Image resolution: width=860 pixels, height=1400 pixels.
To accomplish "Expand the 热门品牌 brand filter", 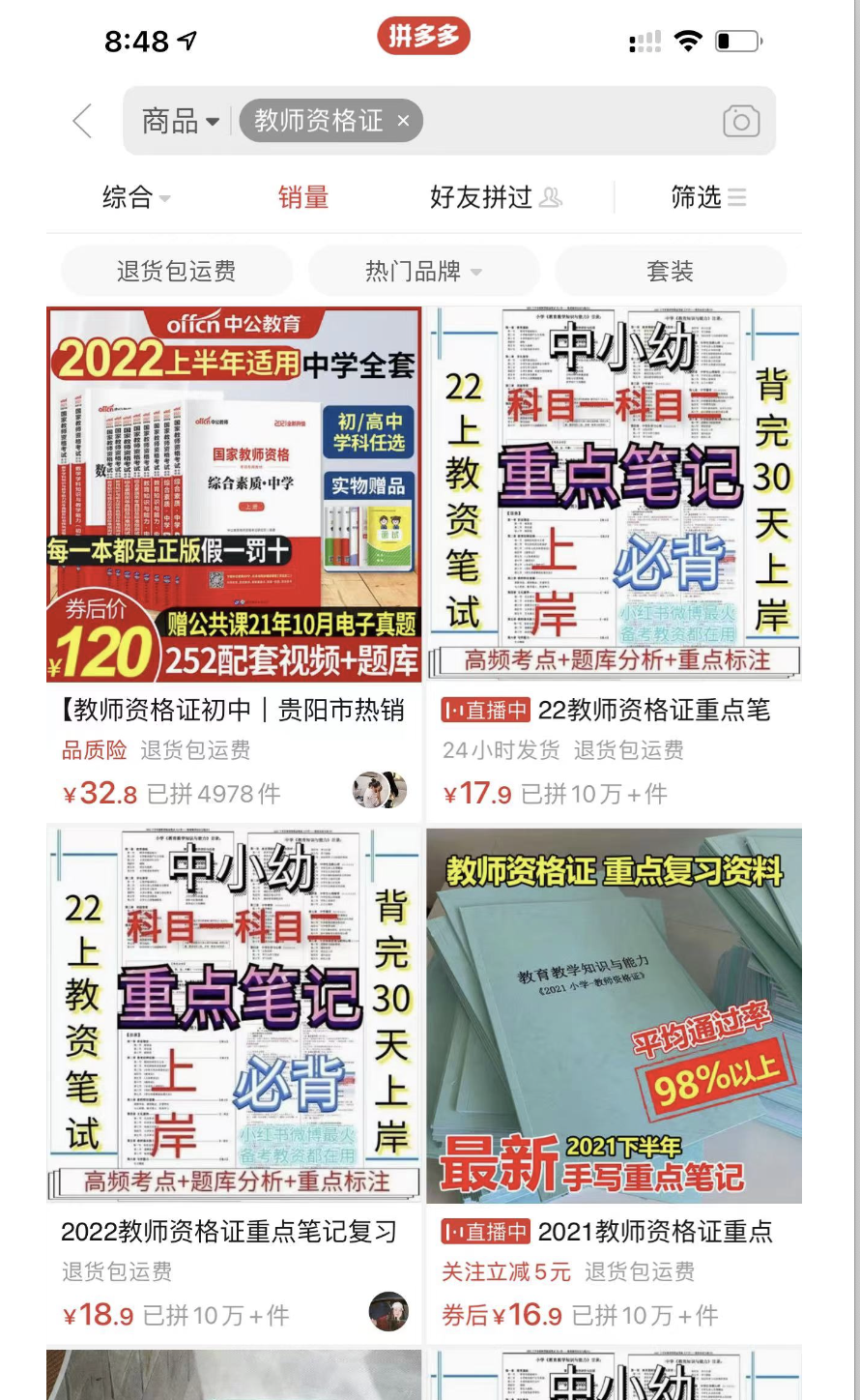I will click(x=423, y=271).
